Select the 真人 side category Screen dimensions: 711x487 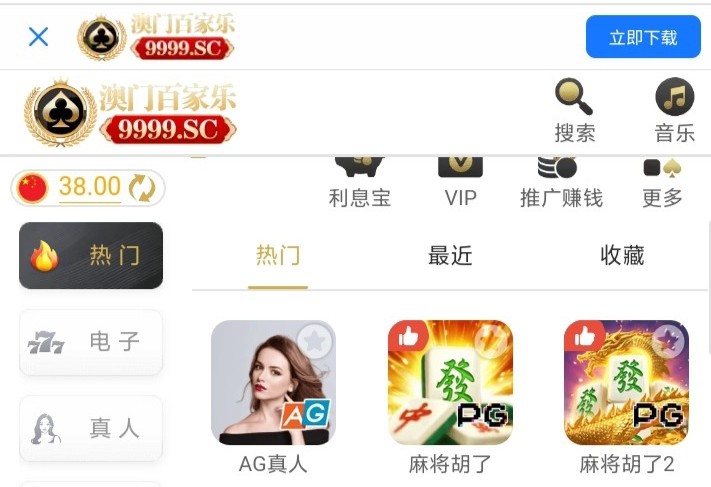coord(91,428)
